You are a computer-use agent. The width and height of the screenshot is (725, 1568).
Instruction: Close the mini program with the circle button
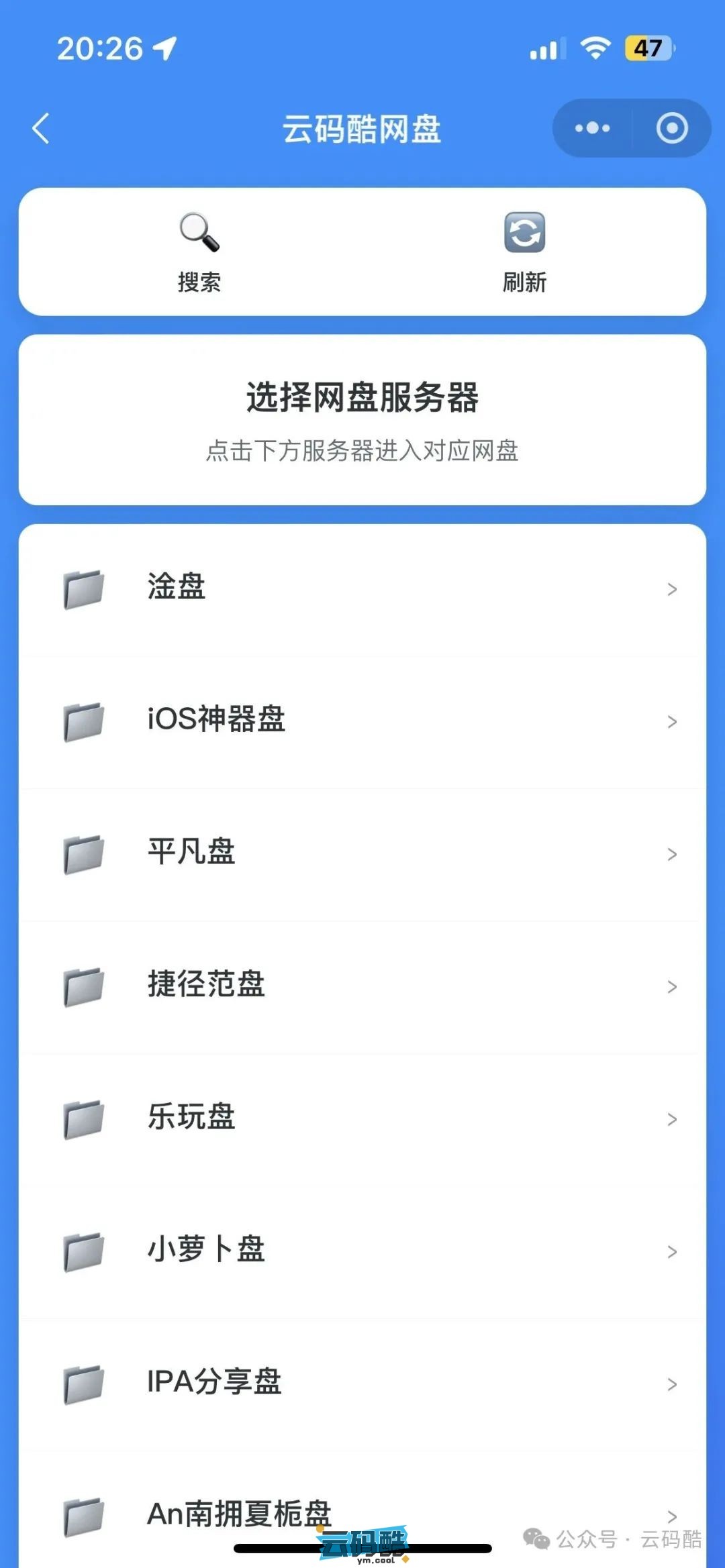[672, 128]
